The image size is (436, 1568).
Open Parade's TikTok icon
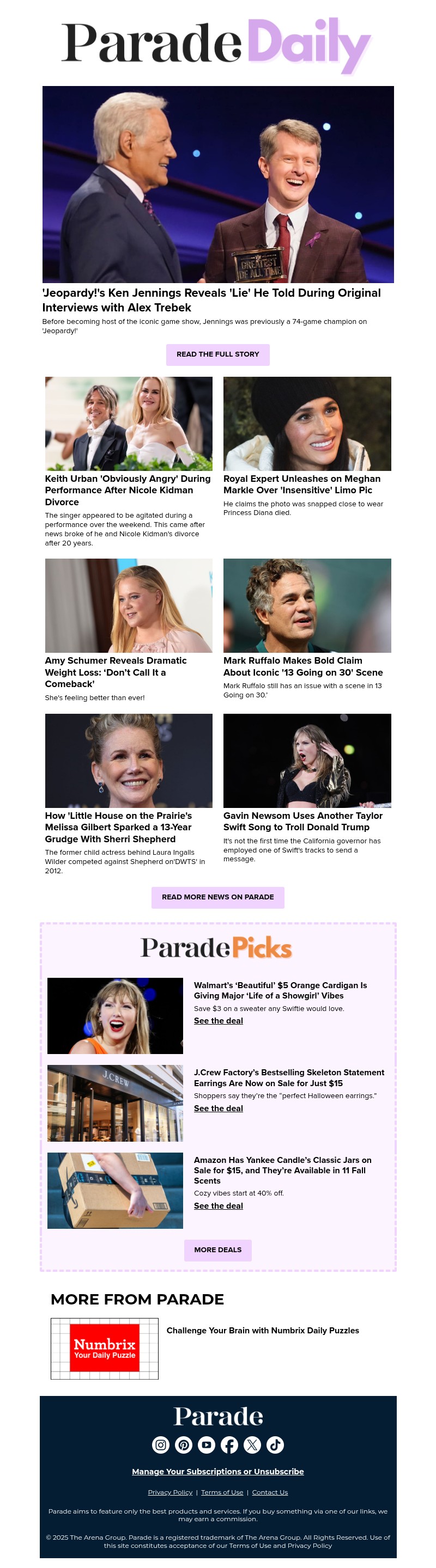tap(275, 1444)
